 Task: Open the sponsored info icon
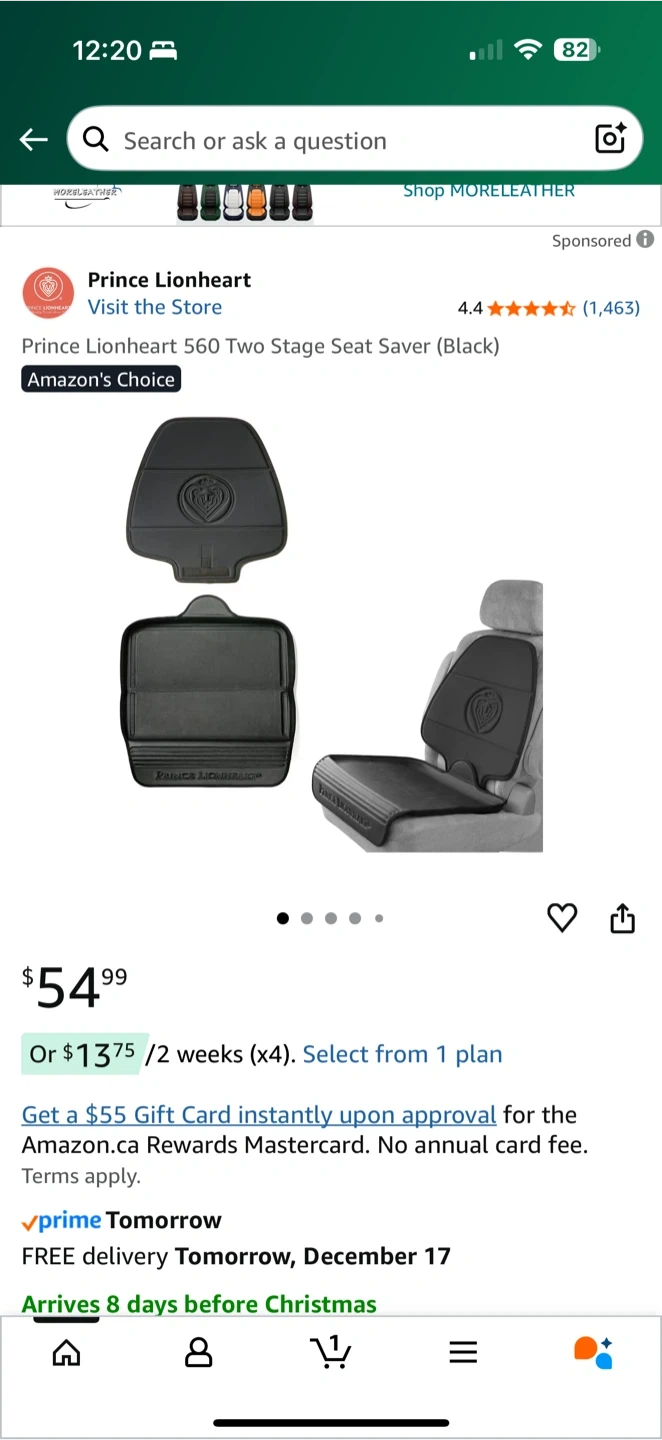click(x=645, y=240)
